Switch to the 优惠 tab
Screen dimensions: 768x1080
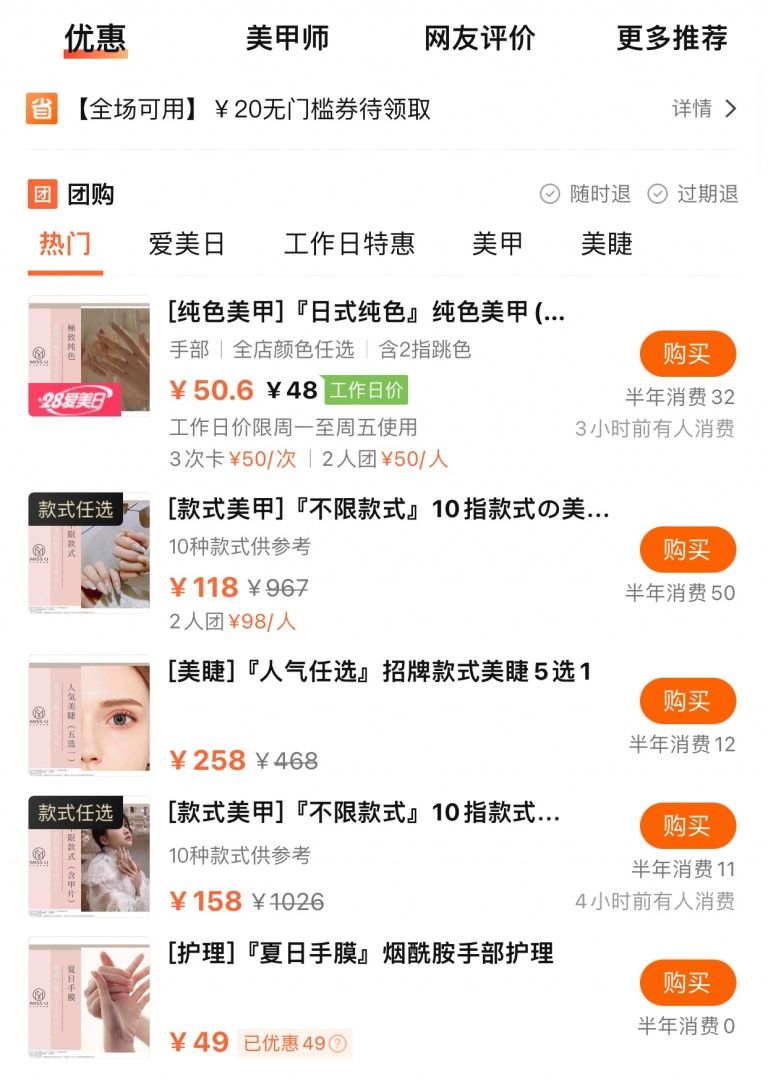coord(95,39)
